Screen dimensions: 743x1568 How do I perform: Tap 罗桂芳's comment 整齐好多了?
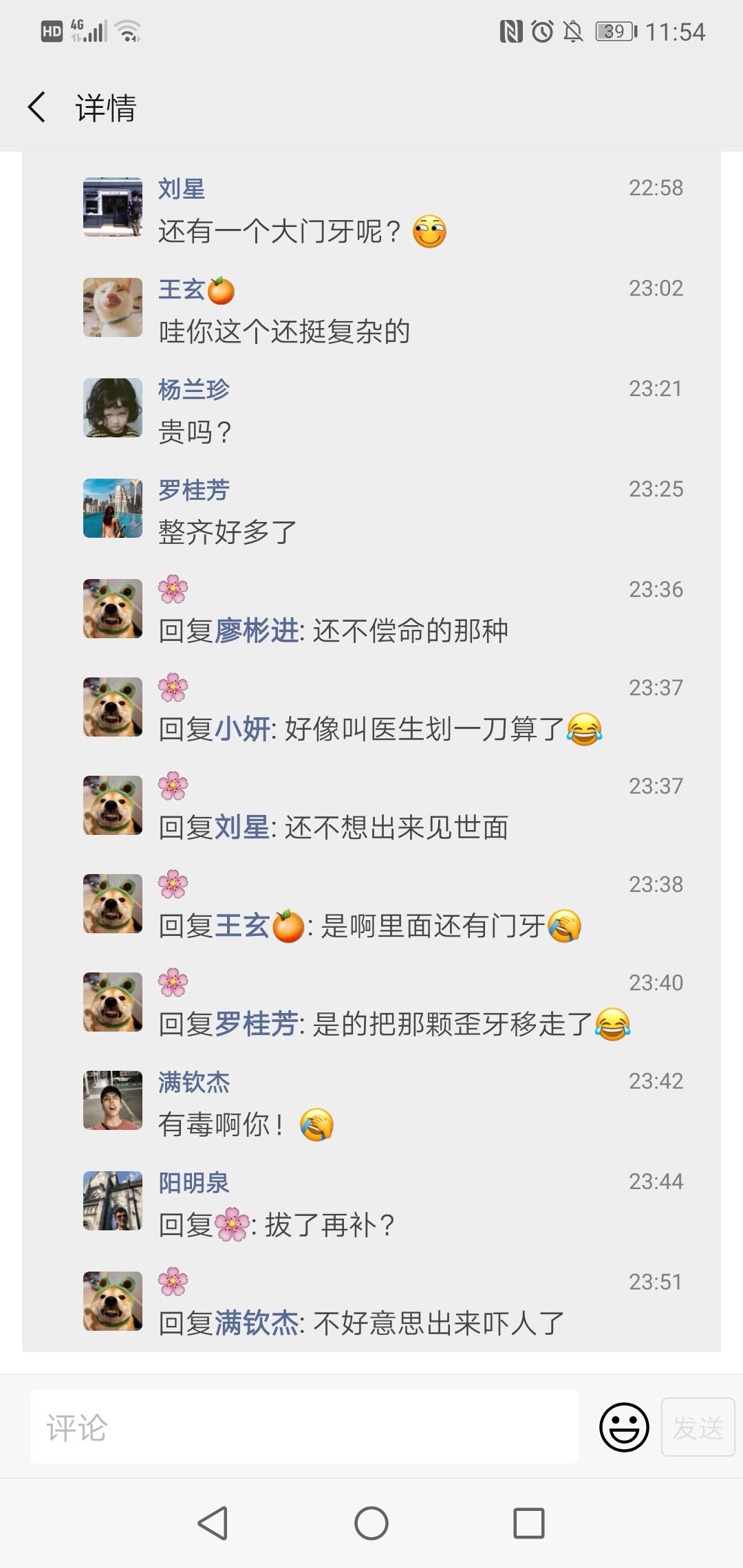[x=227, y=532]
